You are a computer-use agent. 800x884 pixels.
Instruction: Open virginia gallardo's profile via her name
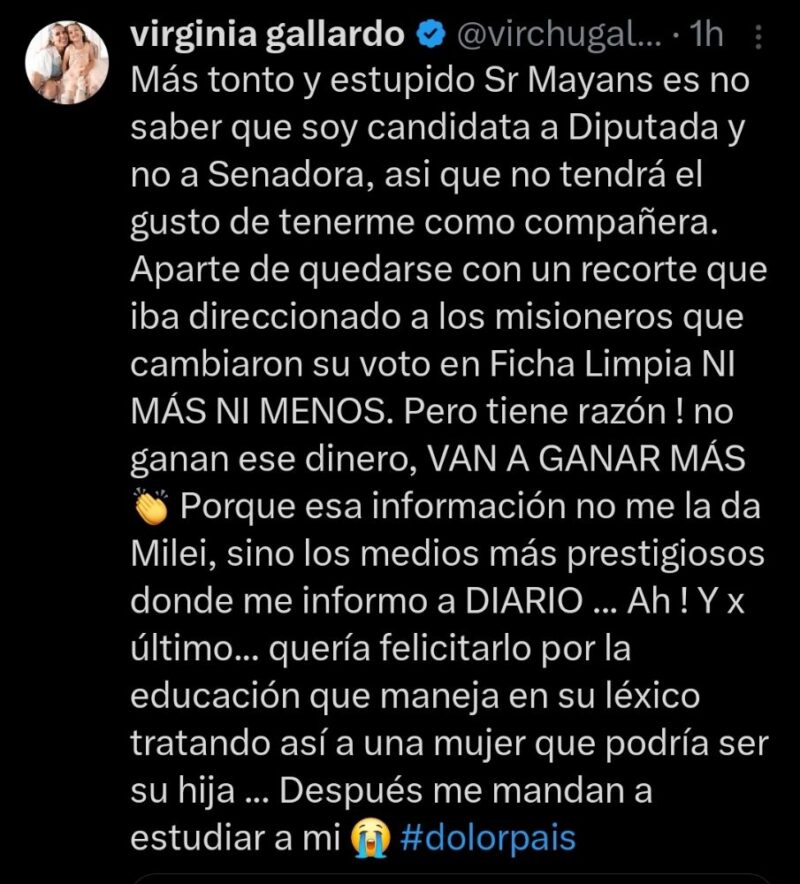(268, 35)
